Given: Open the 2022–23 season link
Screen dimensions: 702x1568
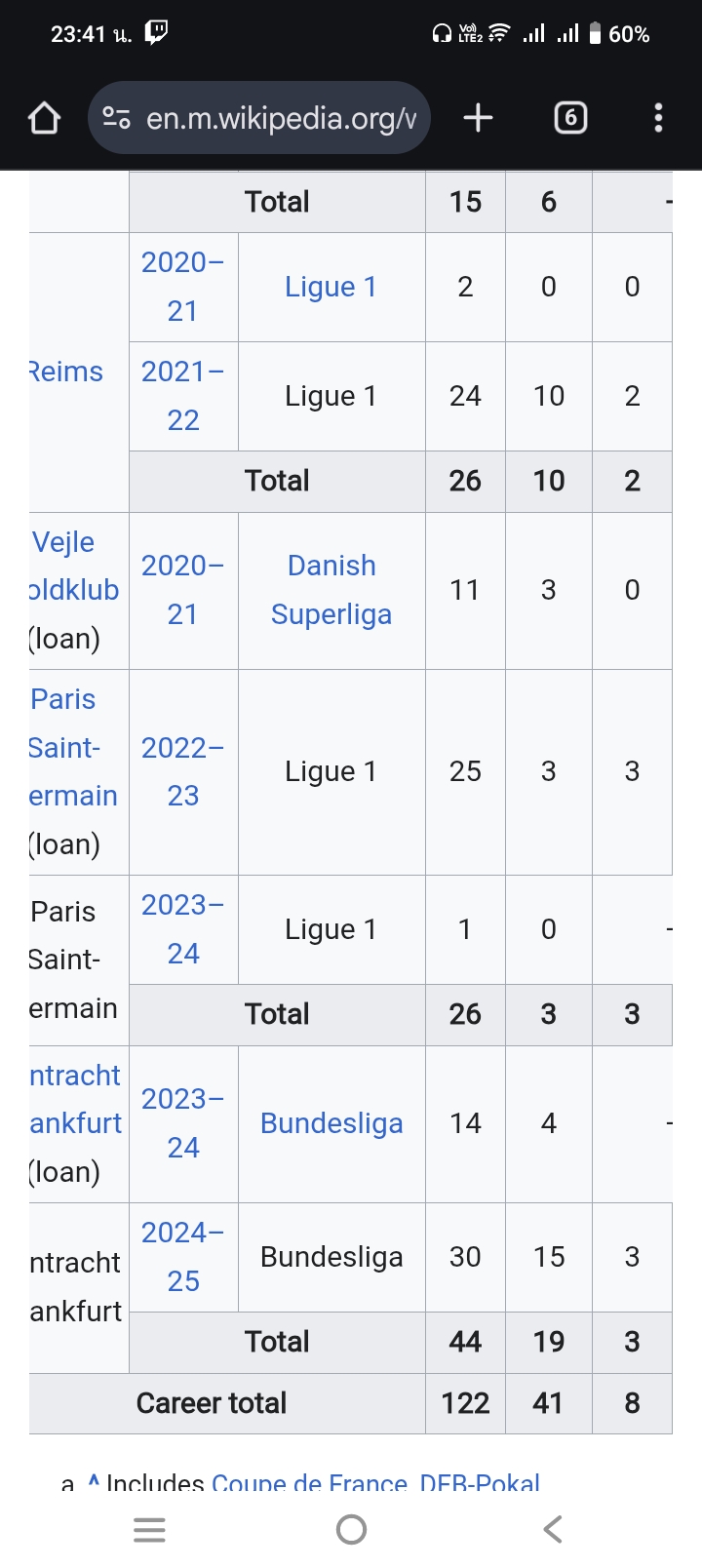Looking at the screenshot, I should pos(183,771).
